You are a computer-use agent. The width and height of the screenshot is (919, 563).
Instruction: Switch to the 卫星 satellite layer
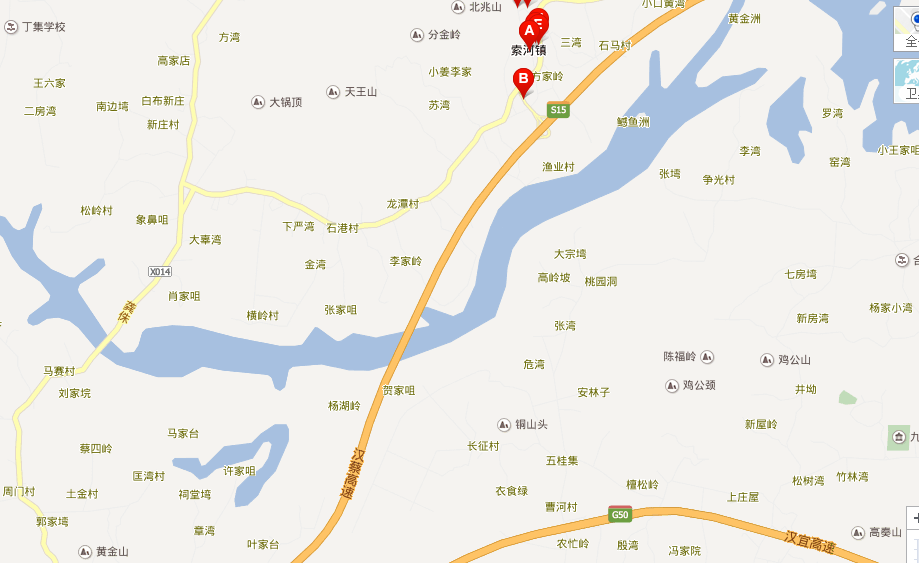[908, 82]
